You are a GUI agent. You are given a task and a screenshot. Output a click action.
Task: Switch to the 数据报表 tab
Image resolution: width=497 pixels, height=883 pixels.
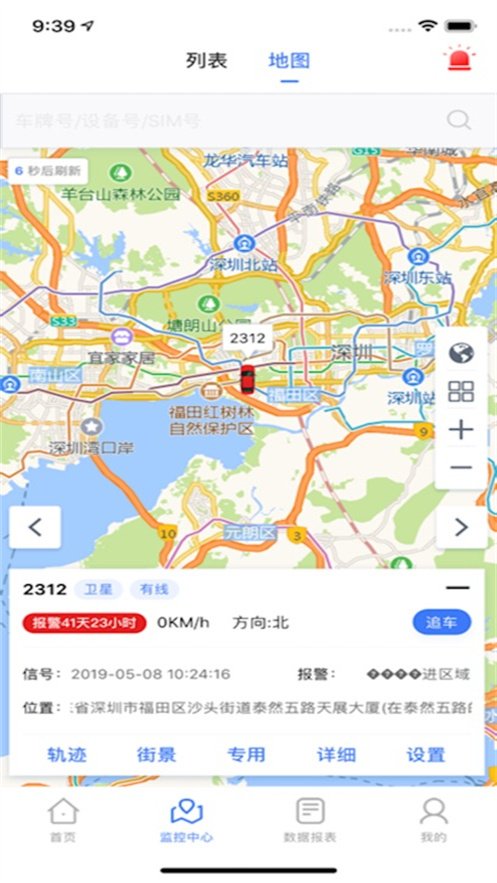310,820
